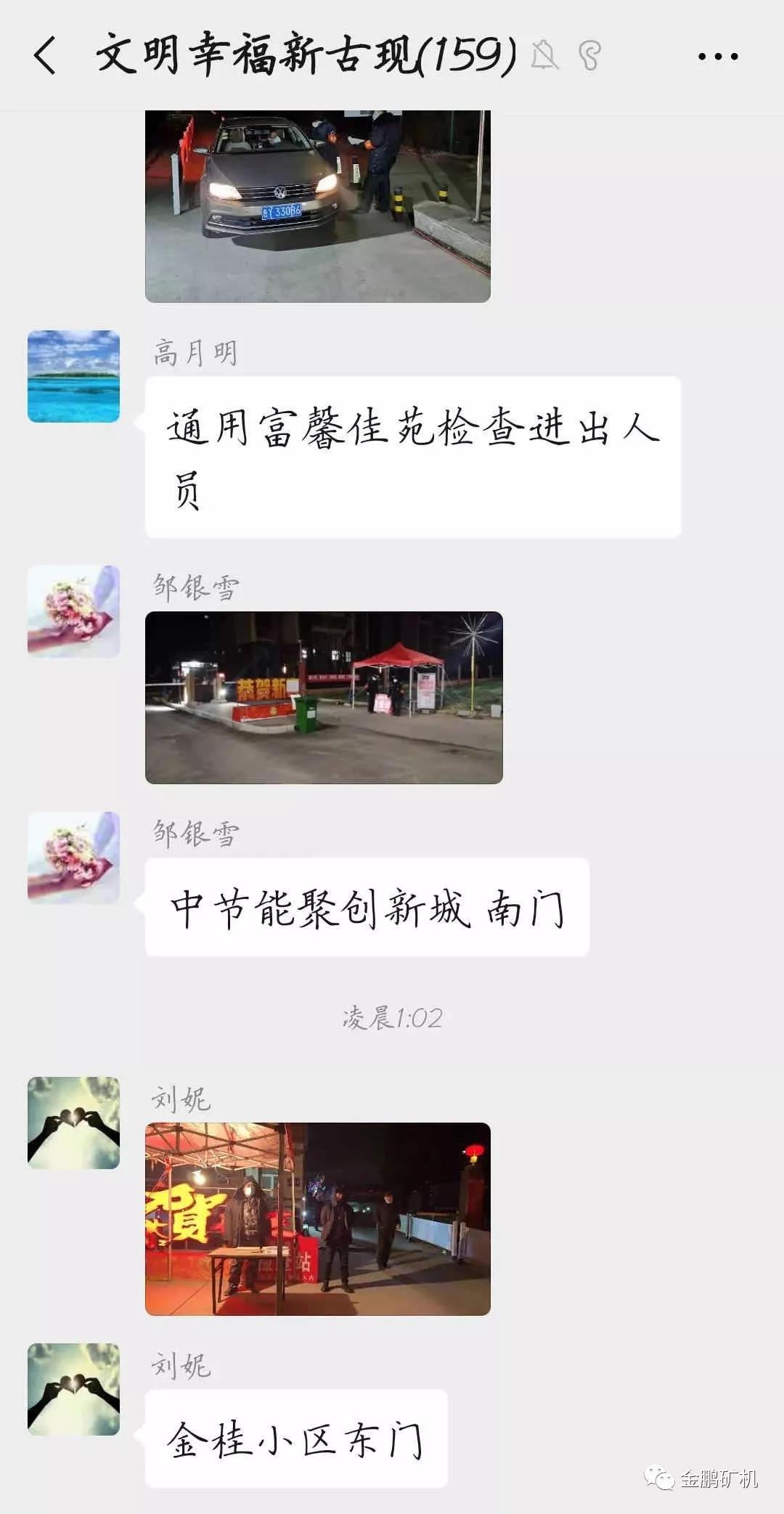Viewport: 784px width, 1514px height.
Task: Go back from the group chat
Action: pos(45,56)
